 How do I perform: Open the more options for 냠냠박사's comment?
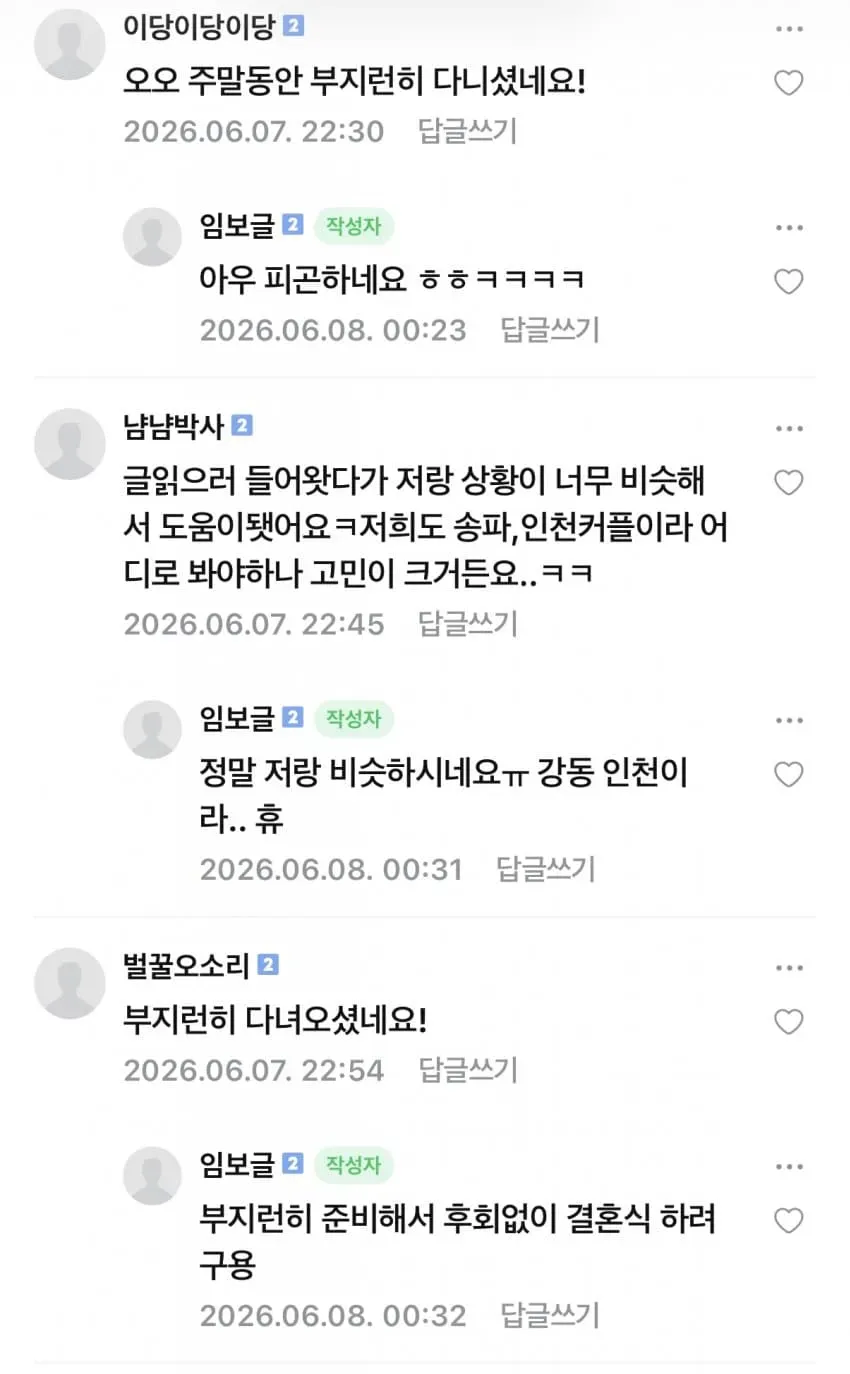point(789,429)
